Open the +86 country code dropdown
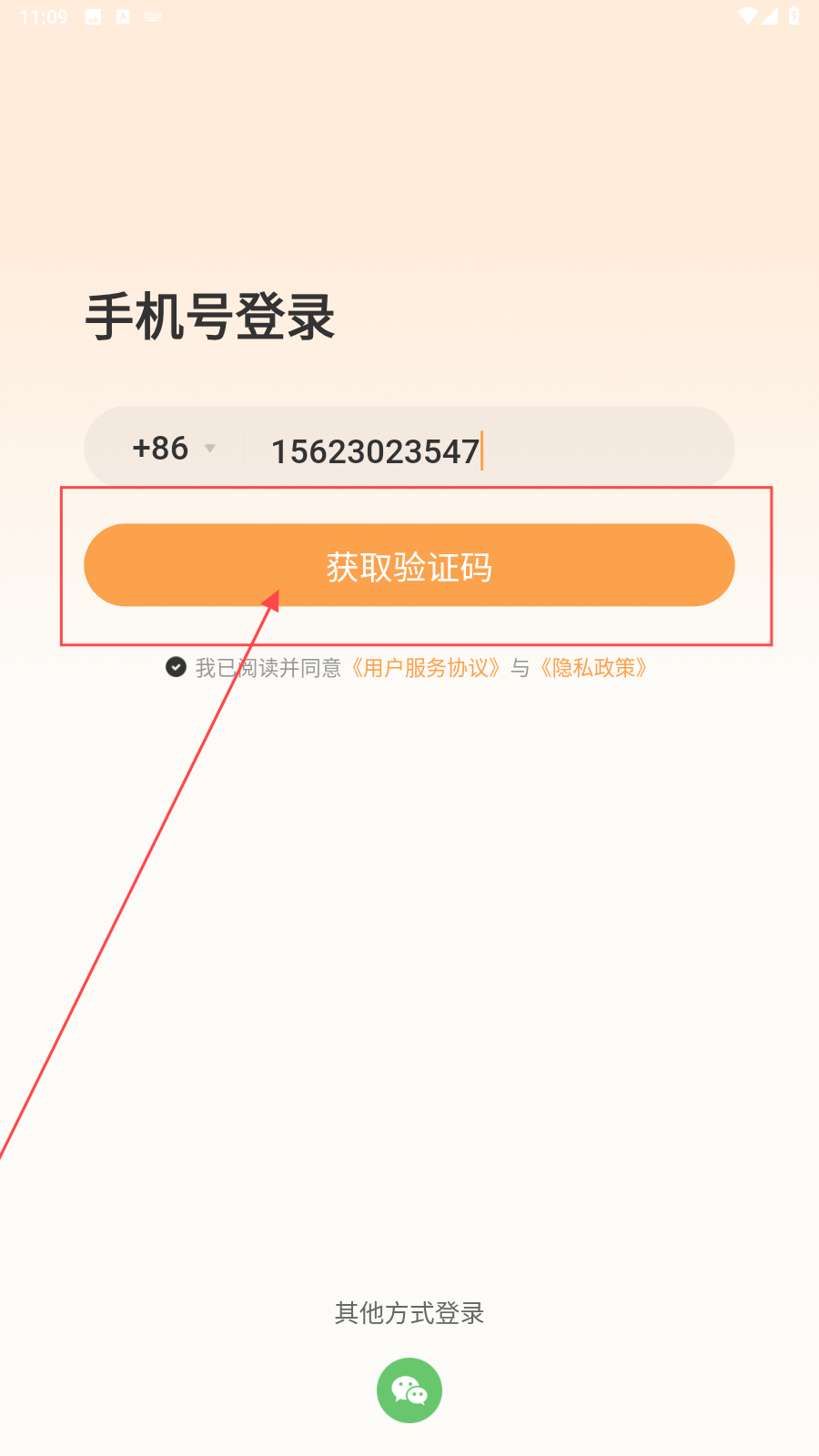 (x=173, y=449)
